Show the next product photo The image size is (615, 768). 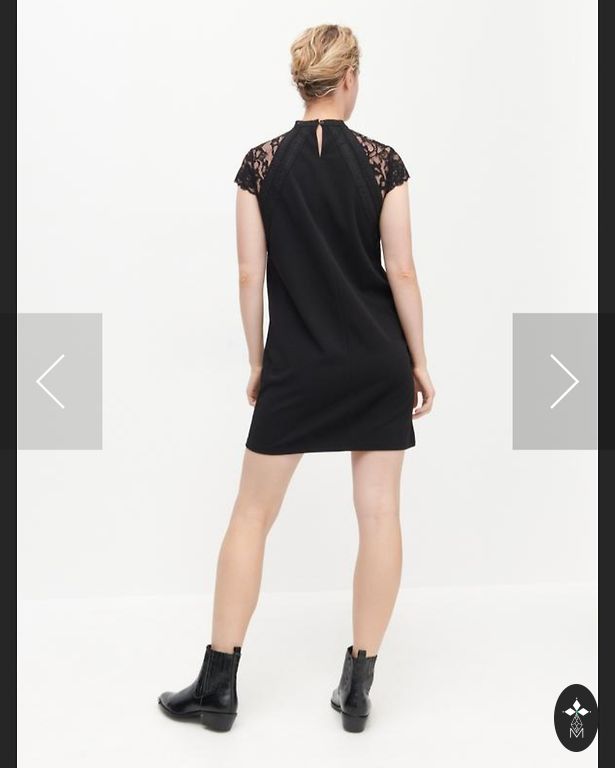point(556,381)
